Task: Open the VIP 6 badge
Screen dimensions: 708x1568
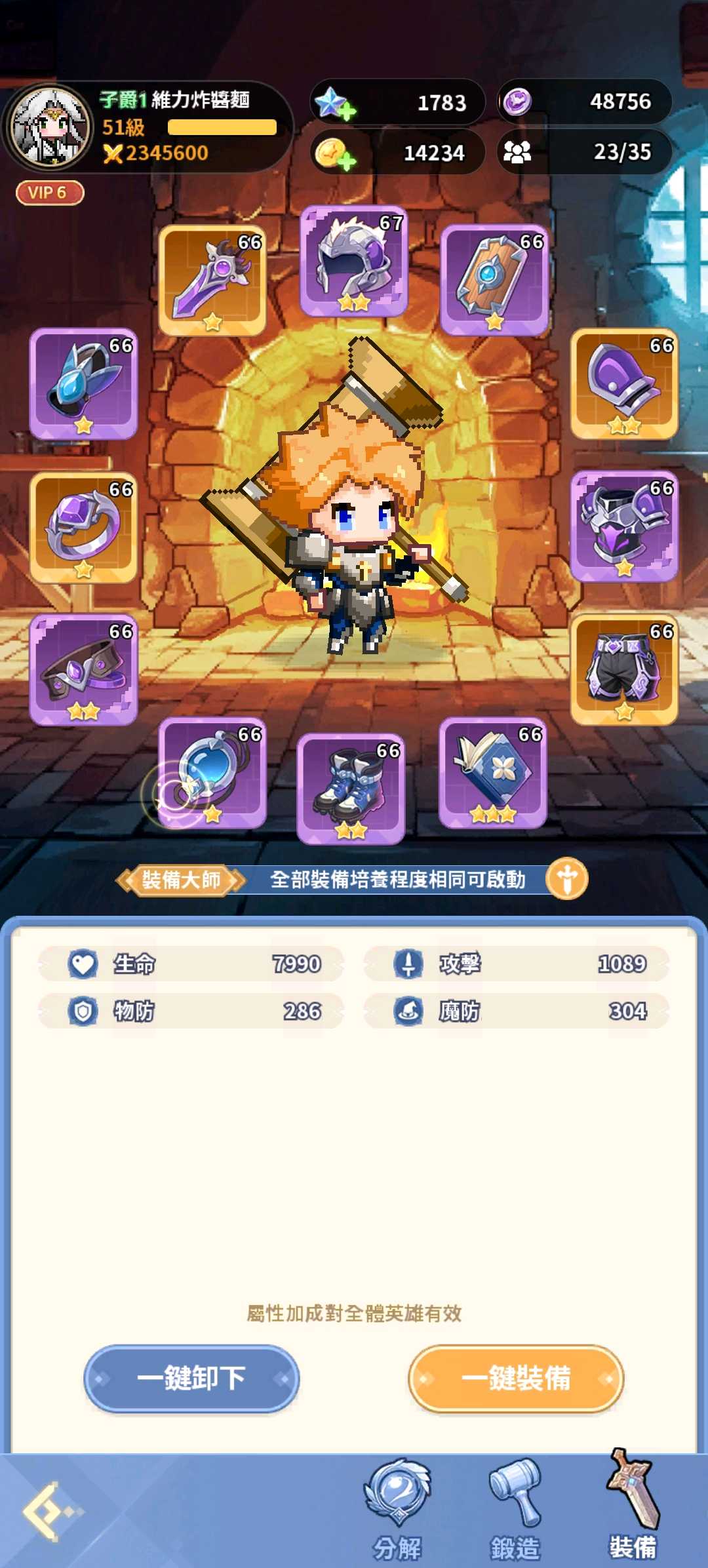Action: [50, 193]
